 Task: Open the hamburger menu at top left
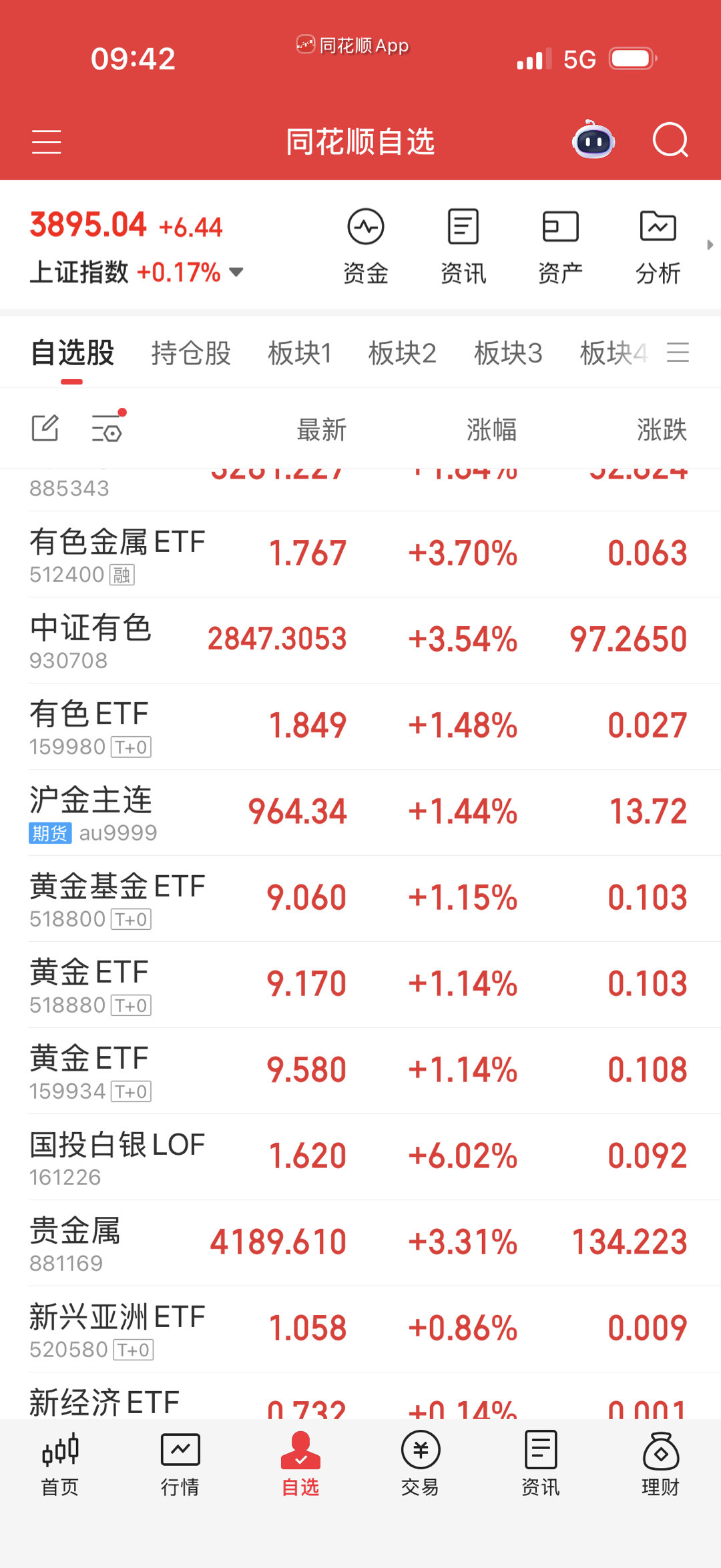pos(47,142)
